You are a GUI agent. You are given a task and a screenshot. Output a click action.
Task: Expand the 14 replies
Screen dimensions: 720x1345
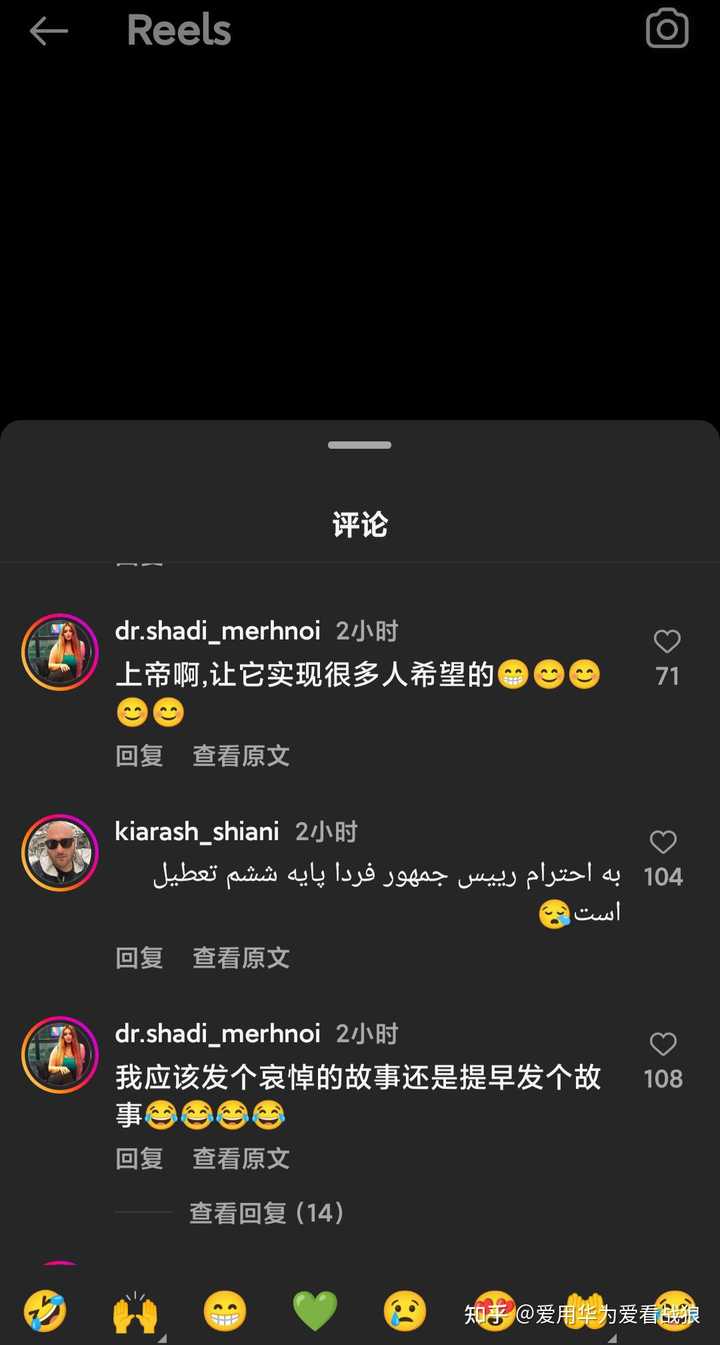[x=266, y=1213]
